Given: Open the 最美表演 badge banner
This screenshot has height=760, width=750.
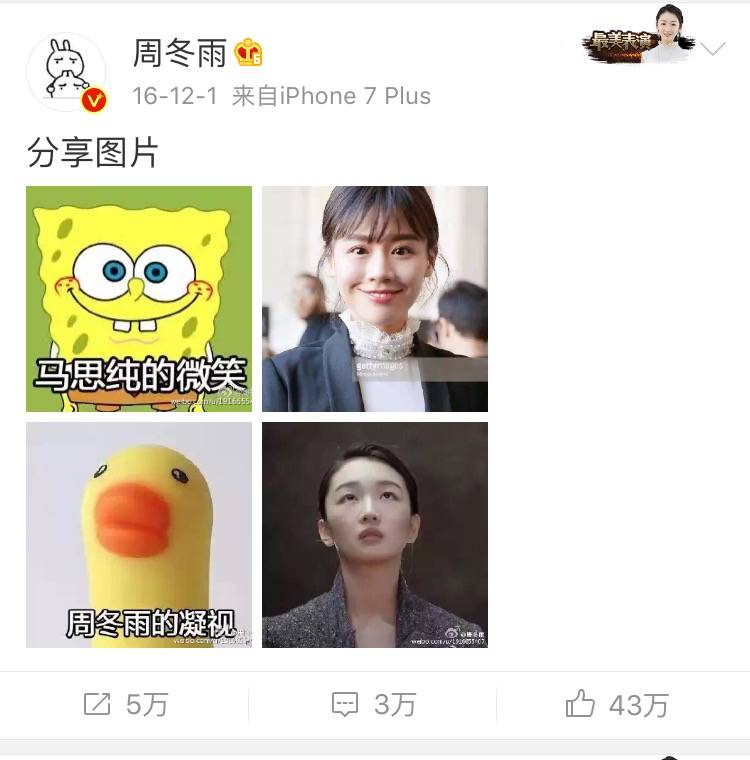Looking at the screenshot, I should pyautogui.click(x=638, y=40).
